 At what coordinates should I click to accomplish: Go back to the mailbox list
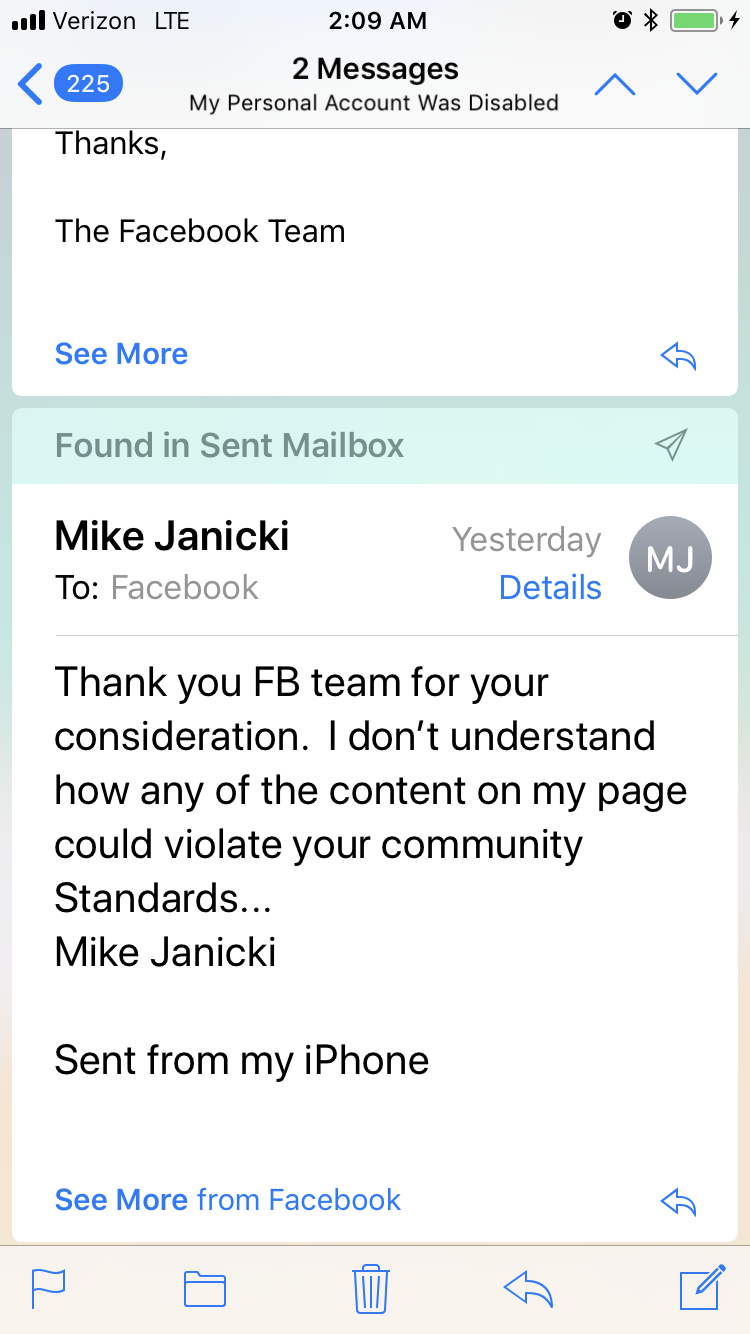pos(70,84)
